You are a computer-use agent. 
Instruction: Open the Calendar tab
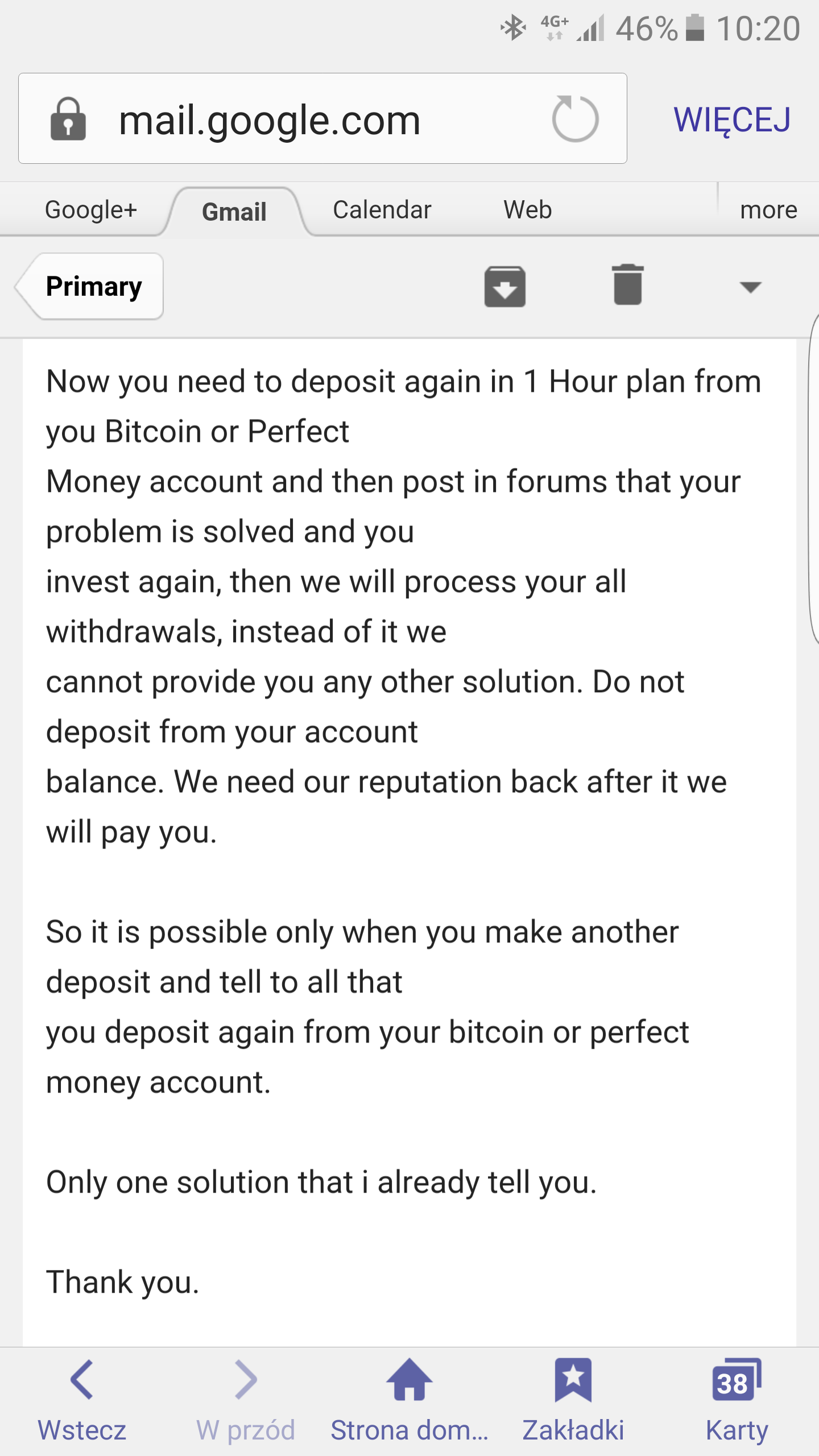point(382,210)
